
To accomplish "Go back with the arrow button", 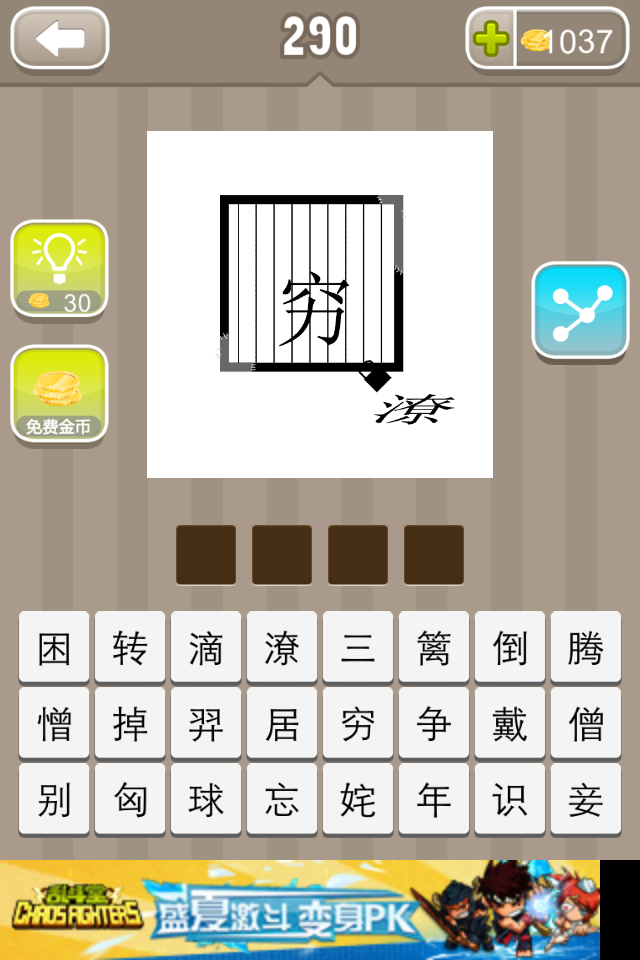I will click(x=59, y=39).
